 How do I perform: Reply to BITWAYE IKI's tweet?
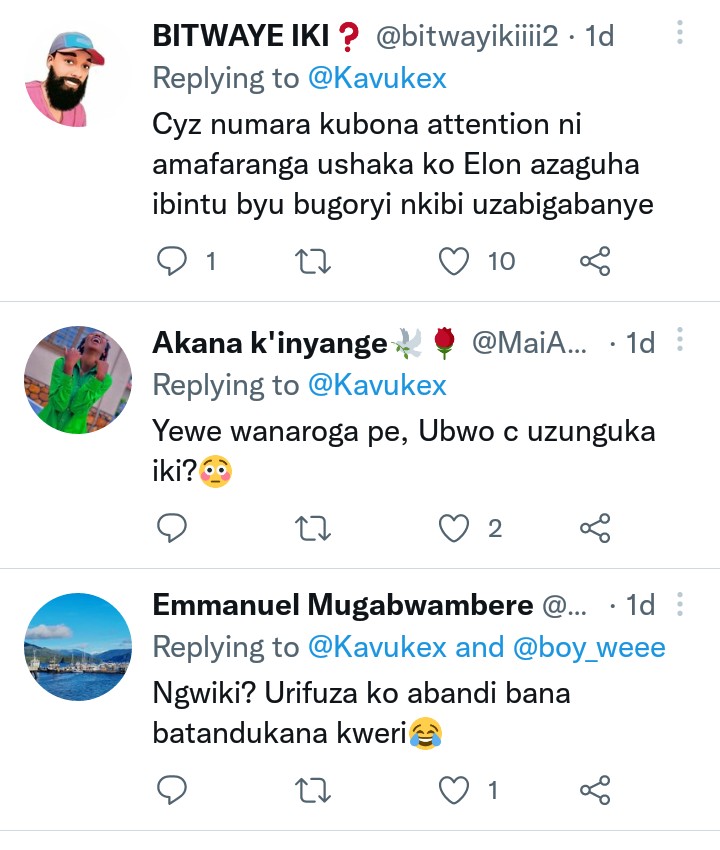pos(173,262)
